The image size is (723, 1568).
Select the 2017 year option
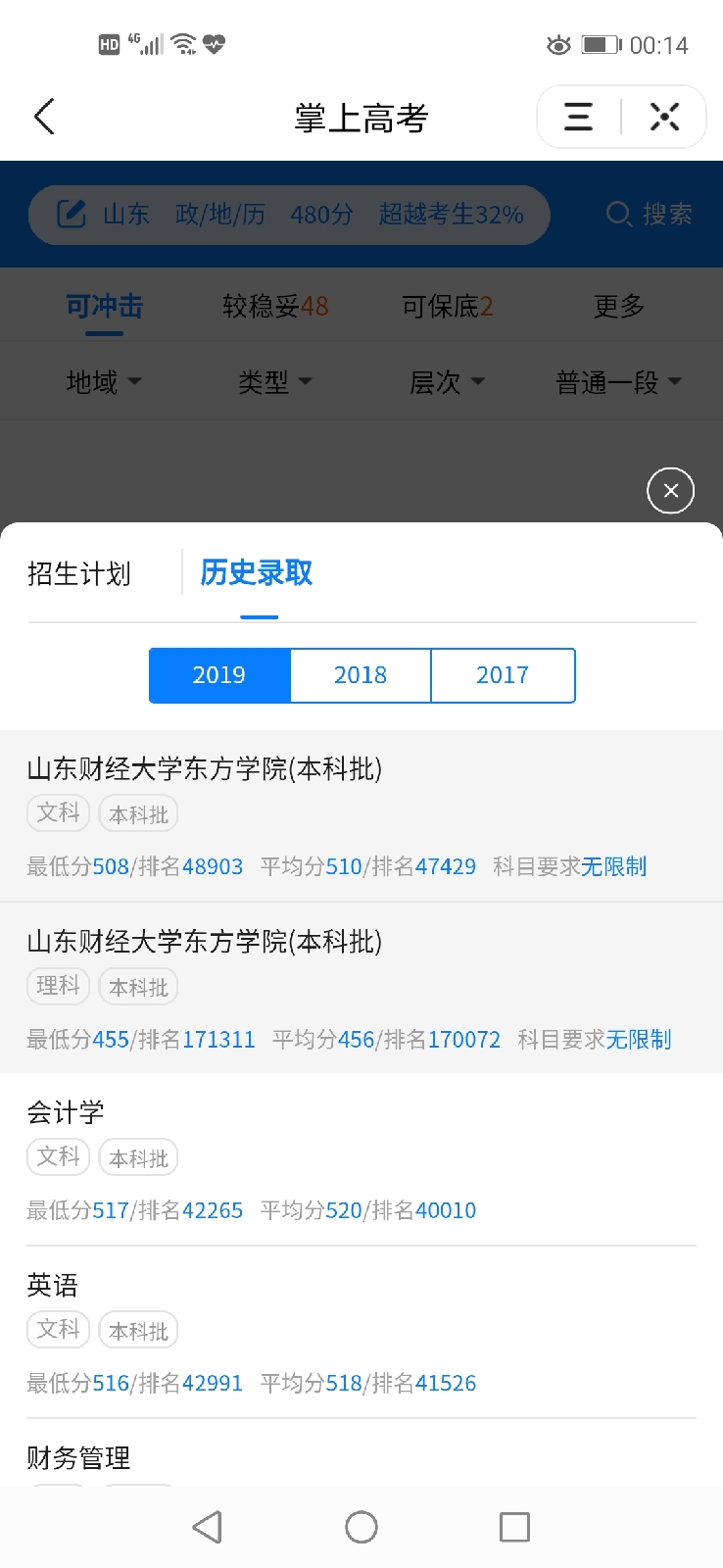coord(503,675)
